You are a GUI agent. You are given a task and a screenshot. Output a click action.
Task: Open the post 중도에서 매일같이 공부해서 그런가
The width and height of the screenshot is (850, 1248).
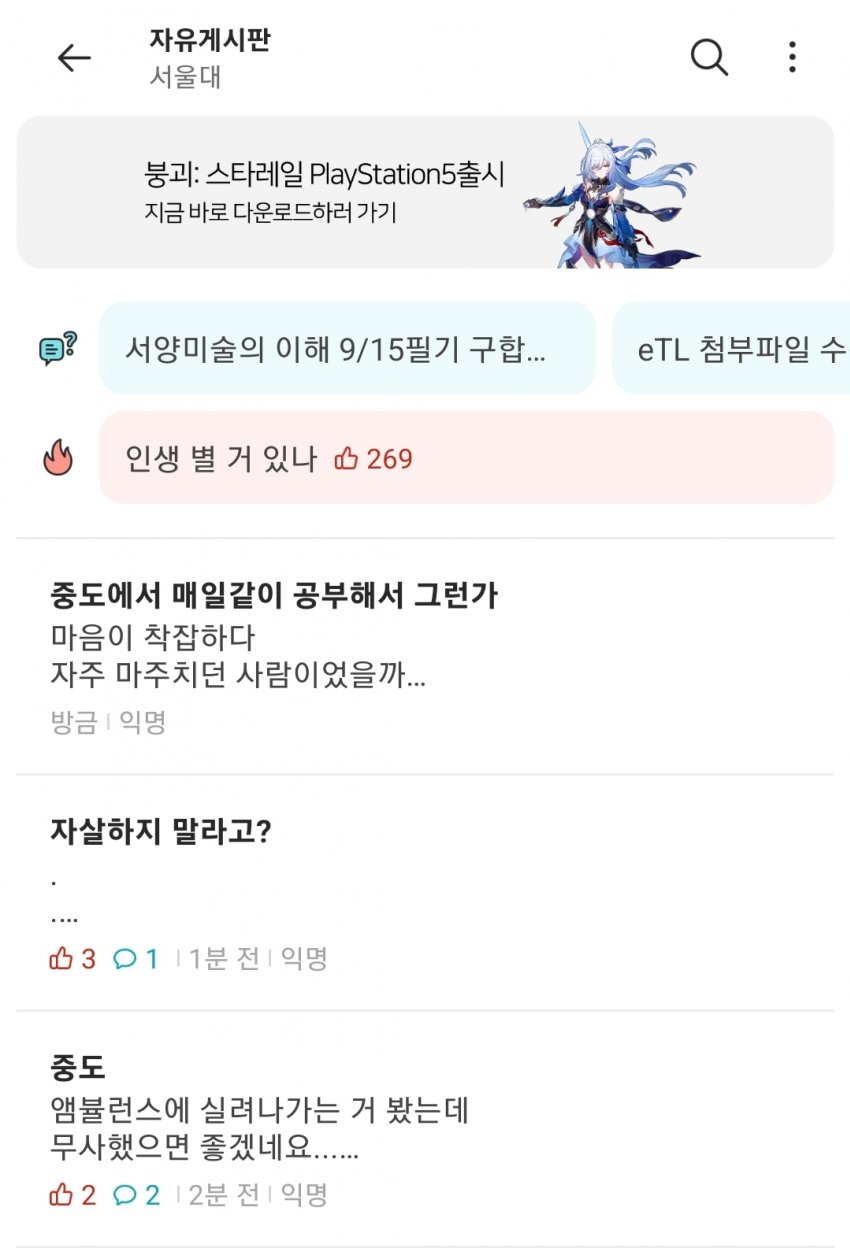click(x=425, y=655)
